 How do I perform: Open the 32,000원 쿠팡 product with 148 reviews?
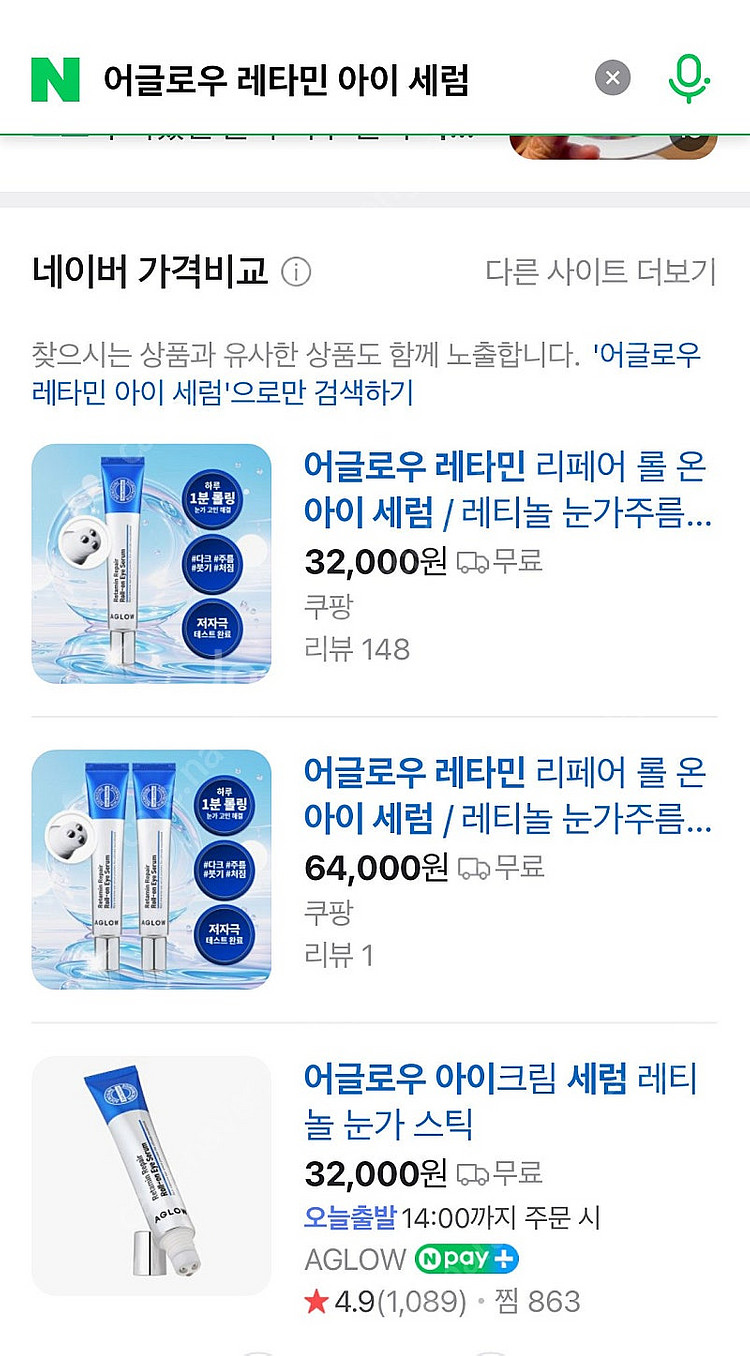(507, 489)
